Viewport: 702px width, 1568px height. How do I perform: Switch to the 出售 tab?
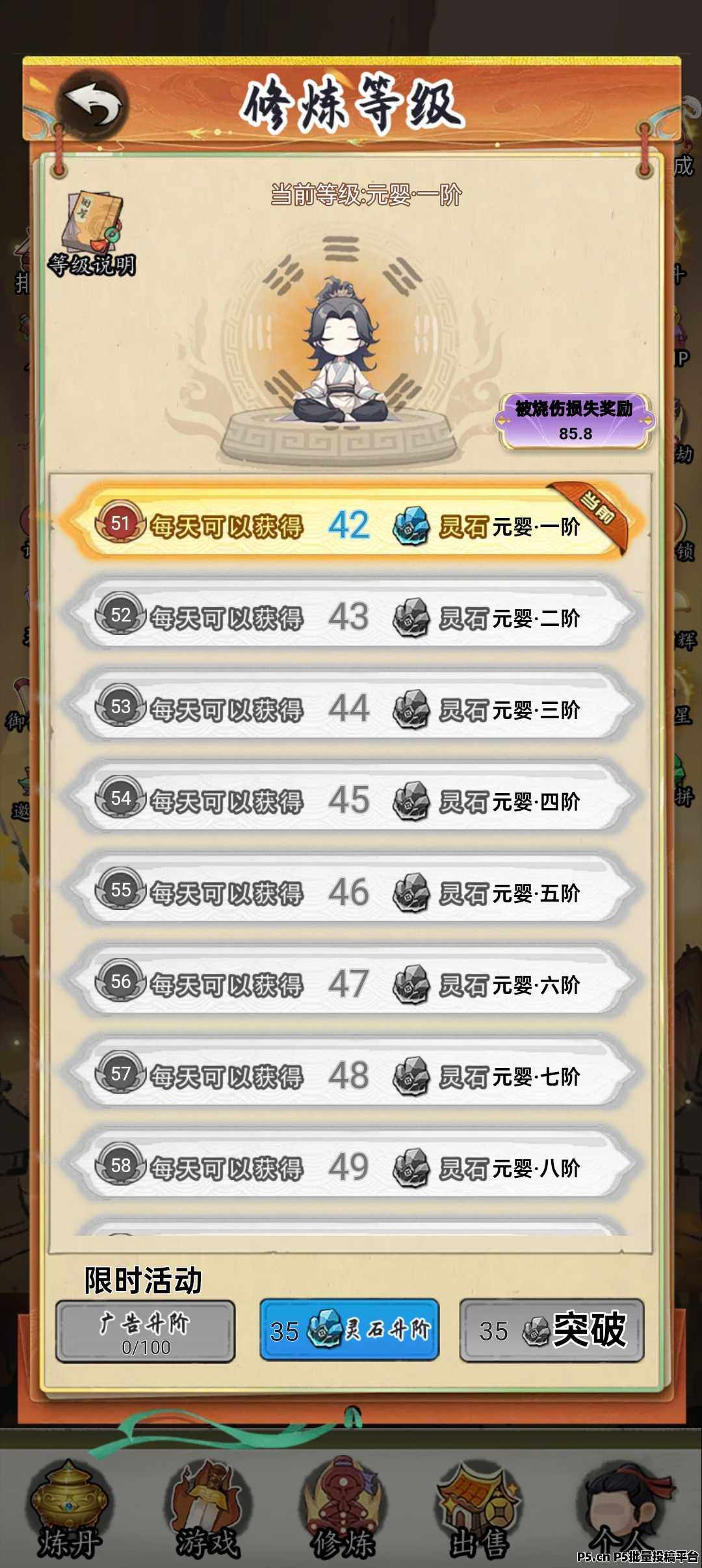tap(480, 1511)
